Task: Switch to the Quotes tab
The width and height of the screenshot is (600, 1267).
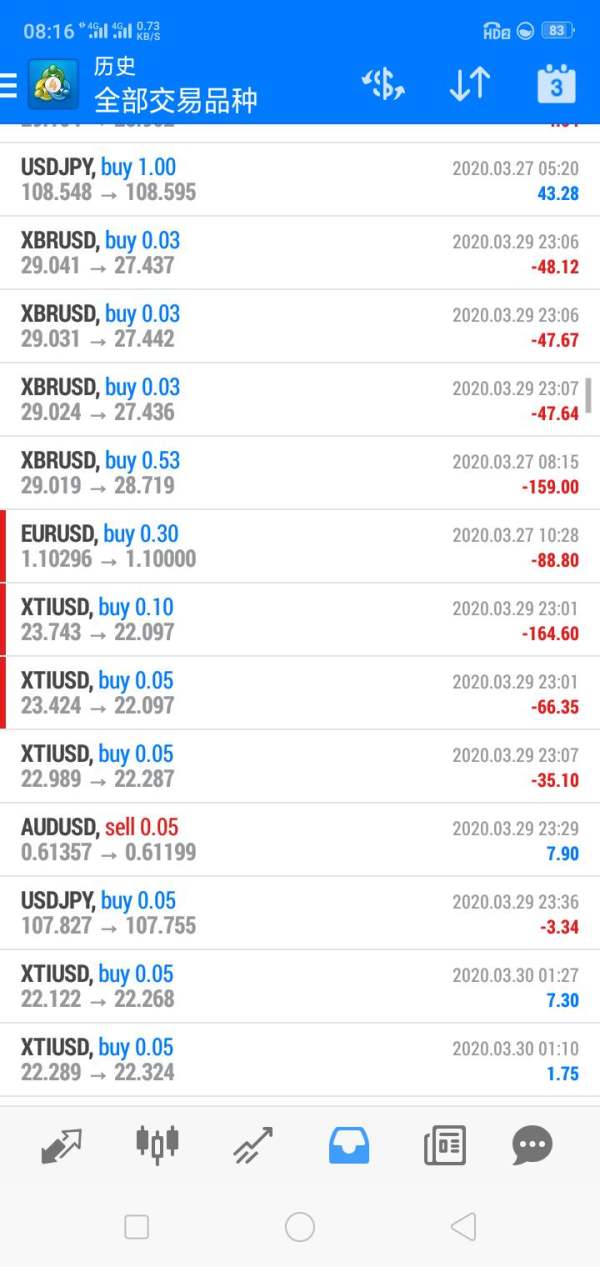Action: point(62,1145)
